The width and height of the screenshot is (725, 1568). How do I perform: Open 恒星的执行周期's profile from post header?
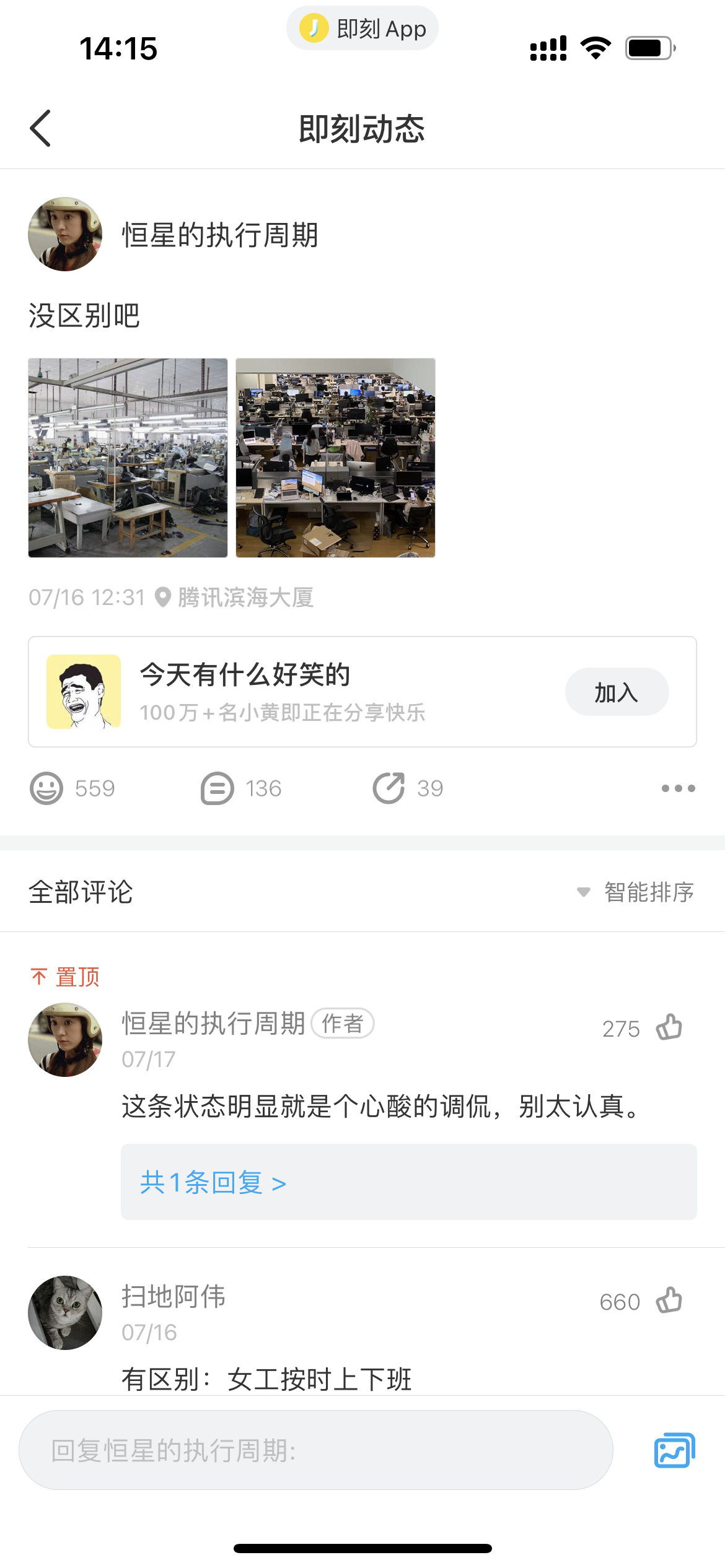pos(65,234)
